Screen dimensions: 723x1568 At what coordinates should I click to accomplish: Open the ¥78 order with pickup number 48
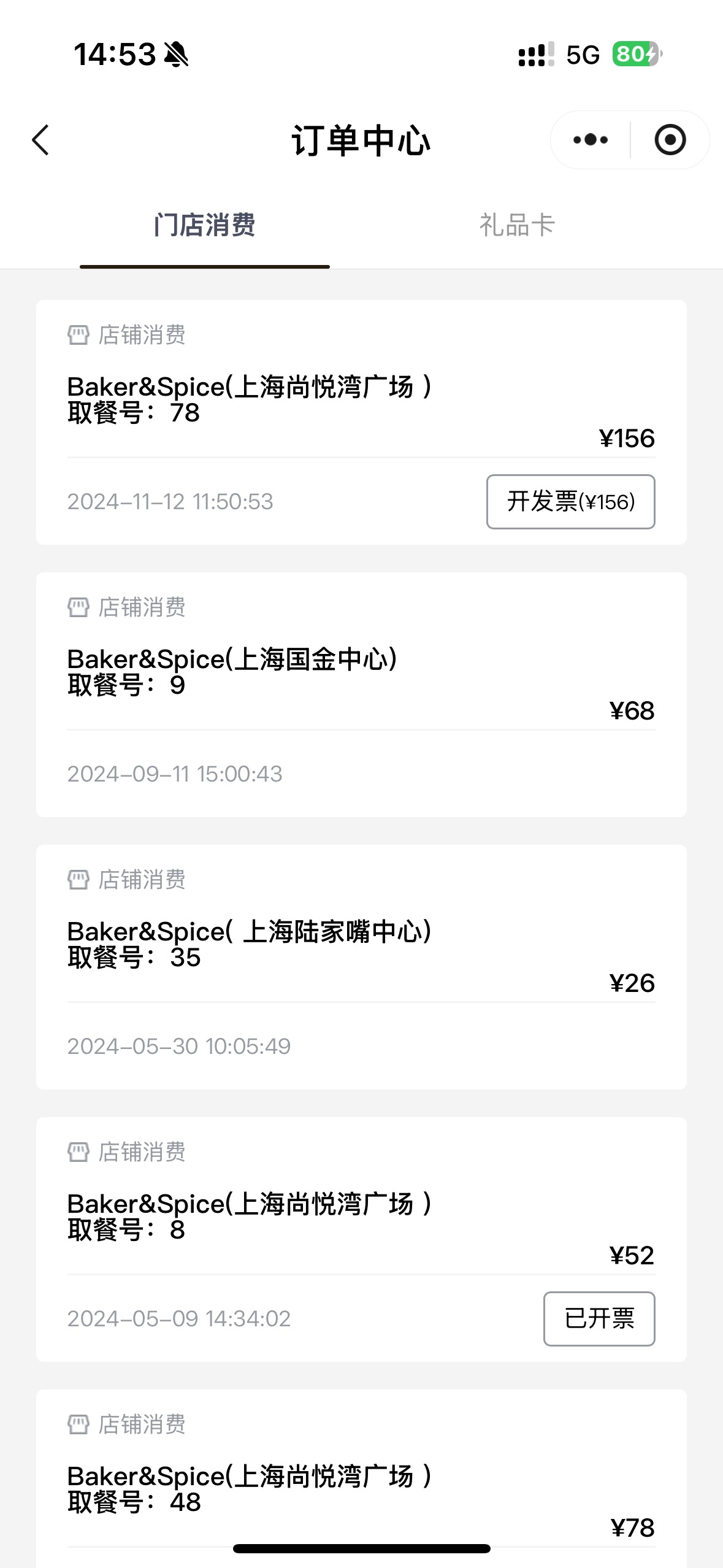[361, 1478]
